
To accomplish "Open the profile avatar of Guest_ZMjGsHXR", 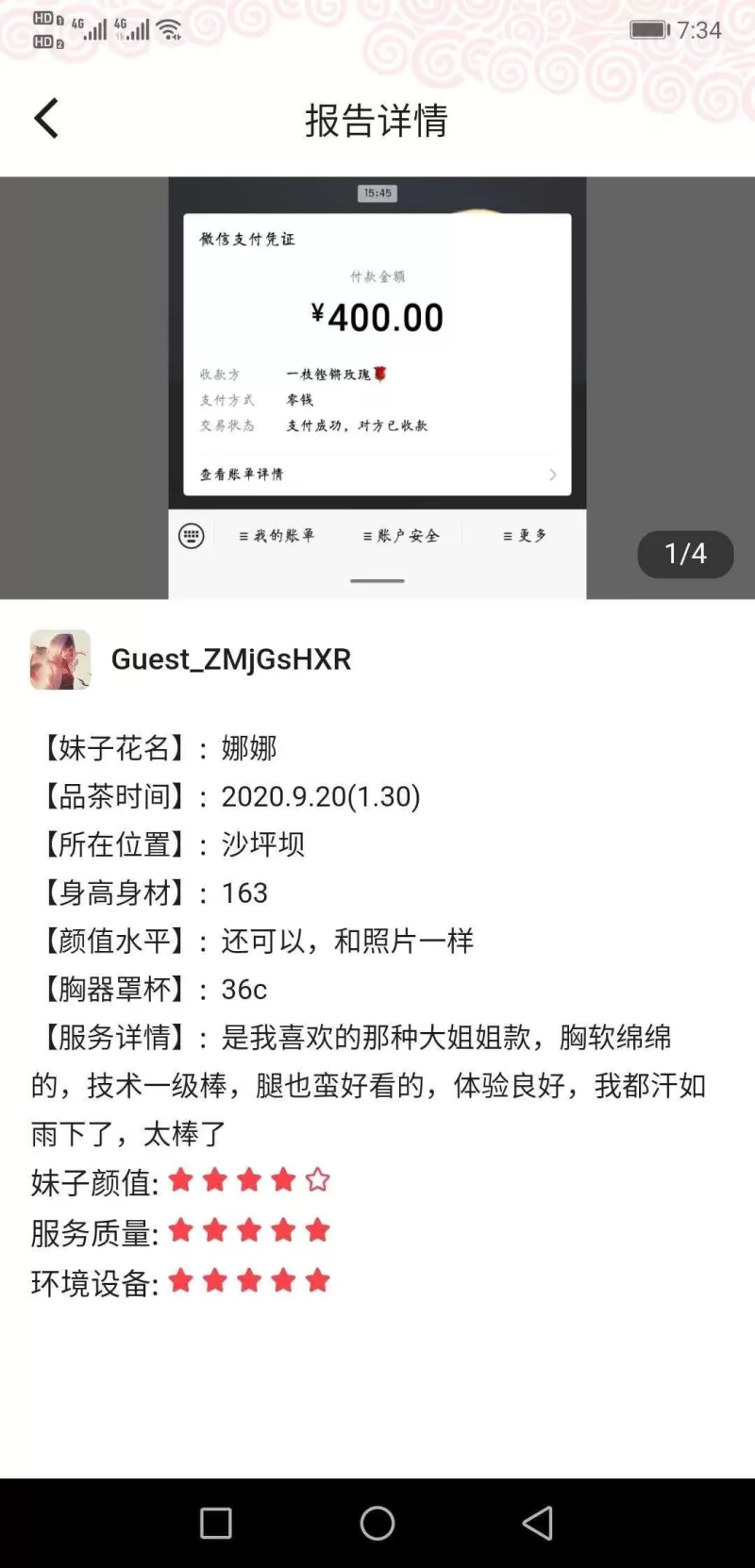I will tap(60, 659).
